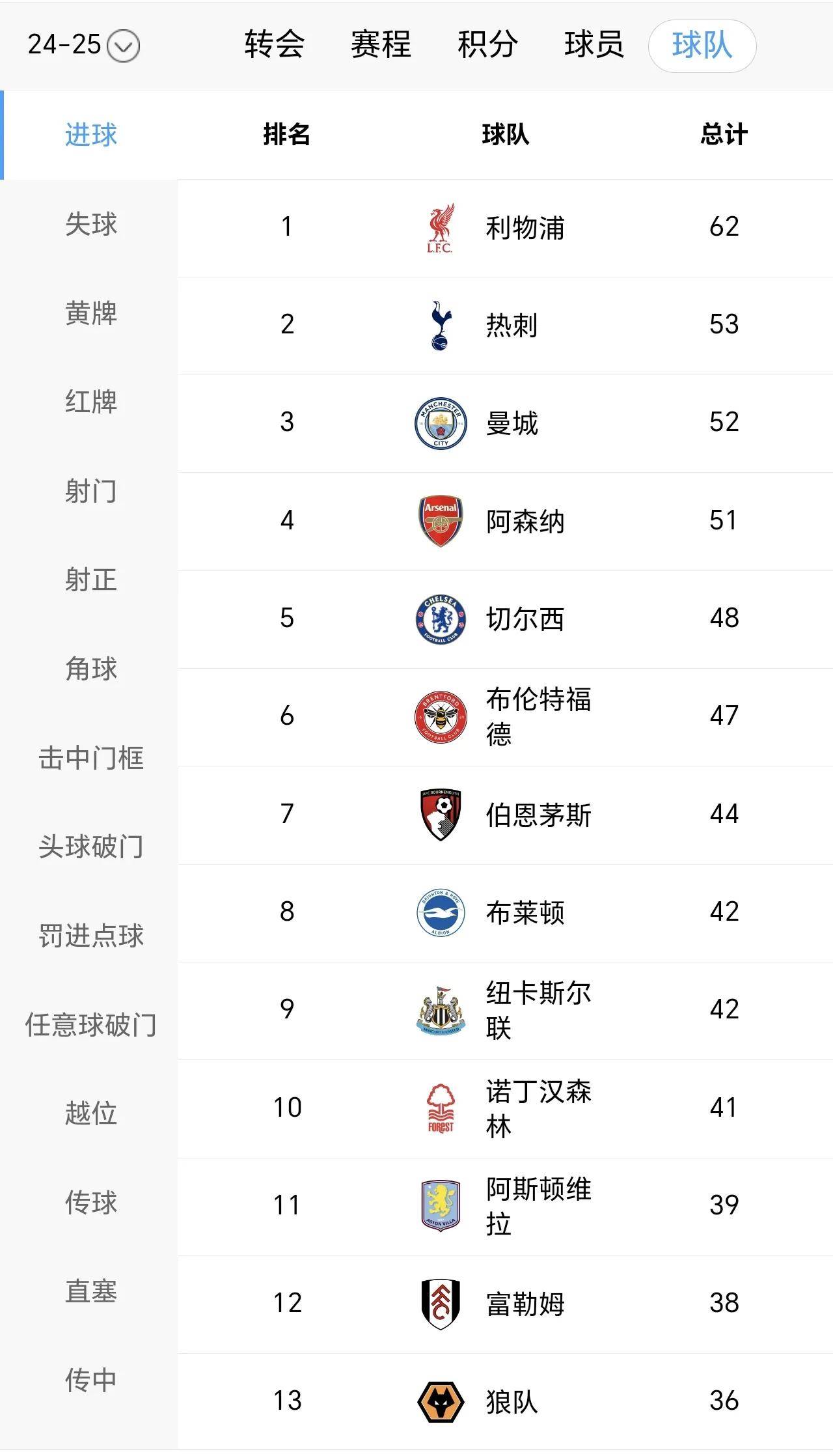Select the 射门 stat category
This screenshot has width=833, height=1456.
point(90,491)
